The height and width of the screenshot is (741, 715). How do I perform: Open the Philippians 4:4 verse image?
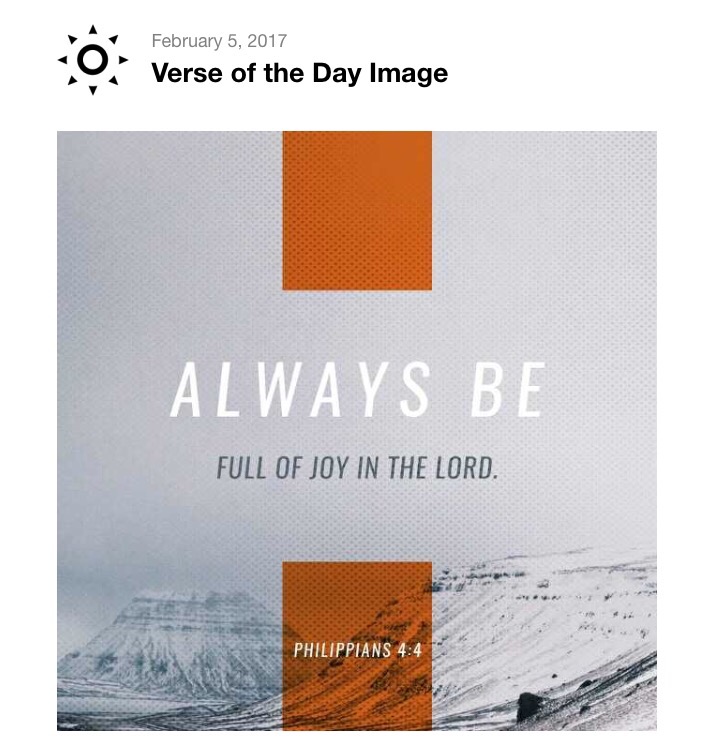[357, 430]
